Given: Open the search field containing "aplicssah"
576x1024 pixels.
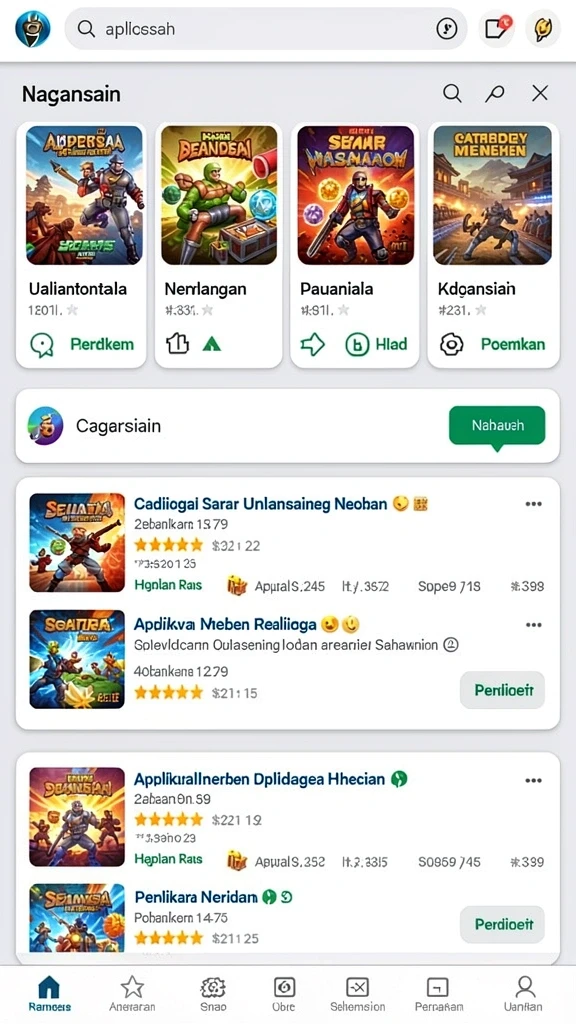Looking at the screenshot, I should [266, 29].
